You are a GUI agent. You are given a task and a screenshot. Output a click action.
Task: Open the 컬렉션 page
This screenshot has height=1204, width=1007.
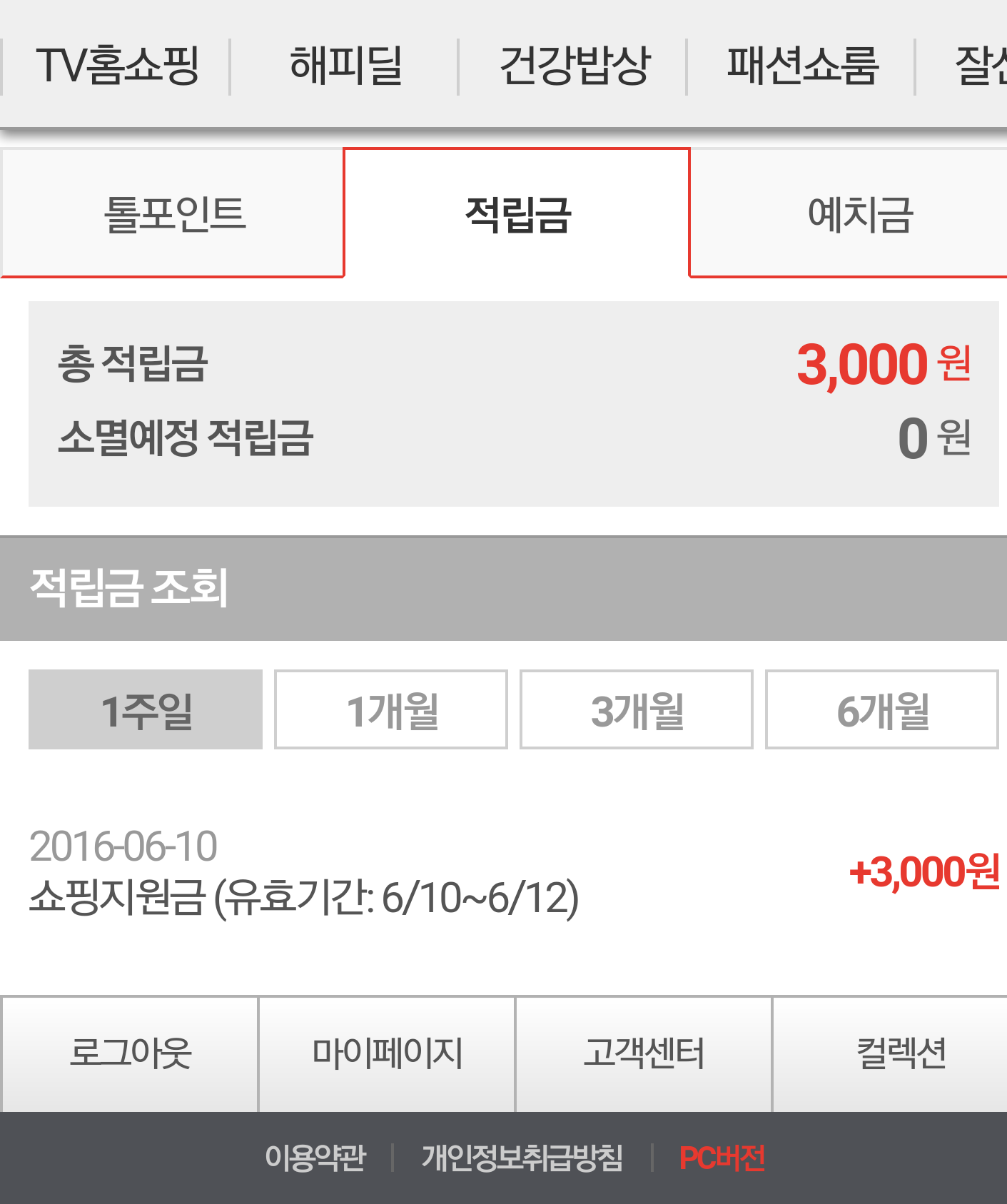(901, 1054)
